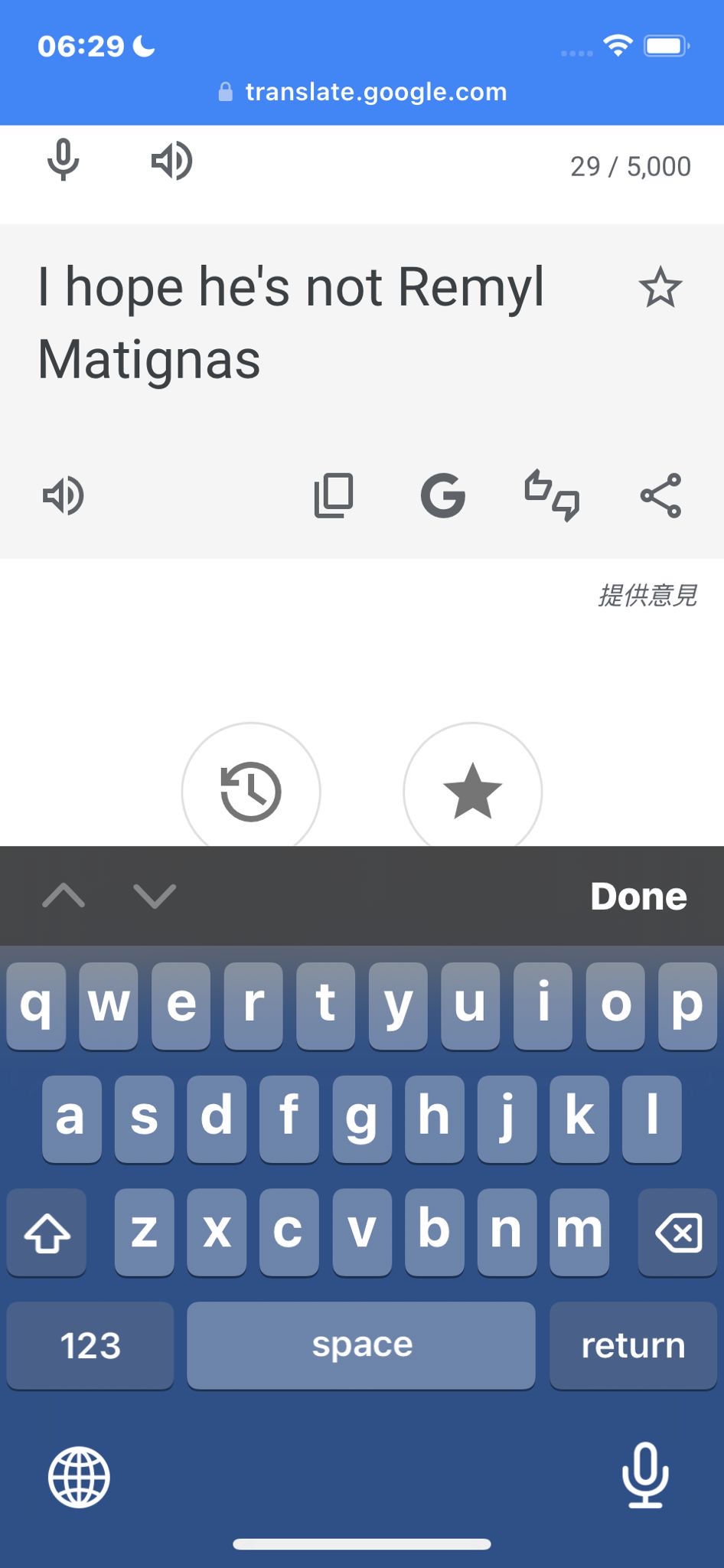Listen to the source text speaker
Screen dimensions: 724x1568
(x=171, y=161)
